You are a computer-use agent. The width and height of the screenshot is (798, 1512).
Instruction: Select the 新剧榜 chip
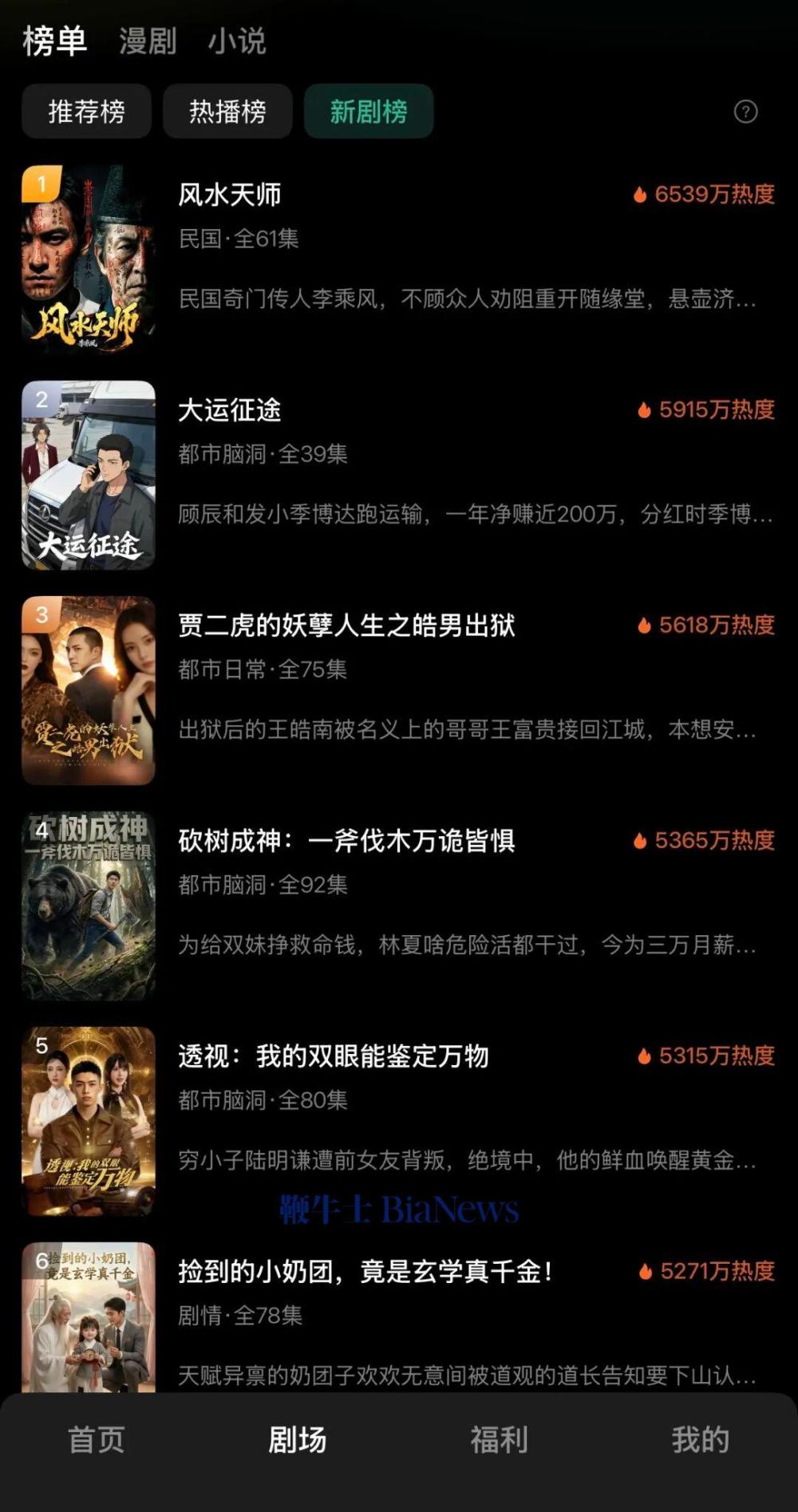(369, 112)
